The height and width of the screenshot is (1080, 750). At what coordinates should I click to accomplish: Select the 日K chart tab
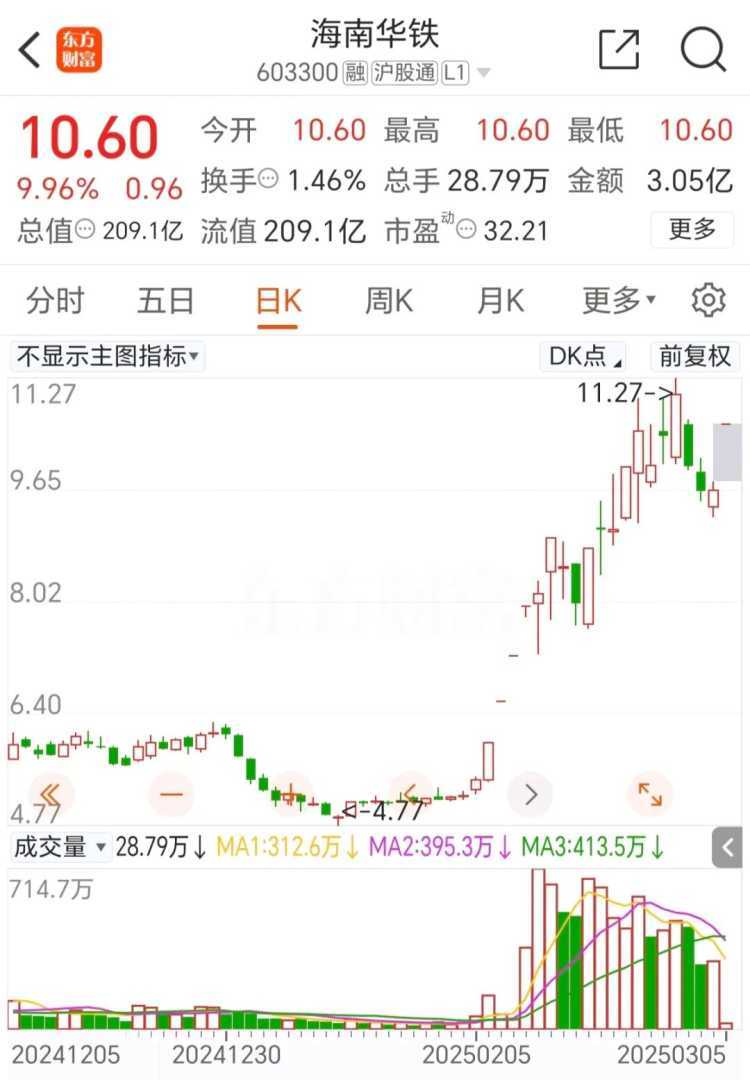(278, 300)
